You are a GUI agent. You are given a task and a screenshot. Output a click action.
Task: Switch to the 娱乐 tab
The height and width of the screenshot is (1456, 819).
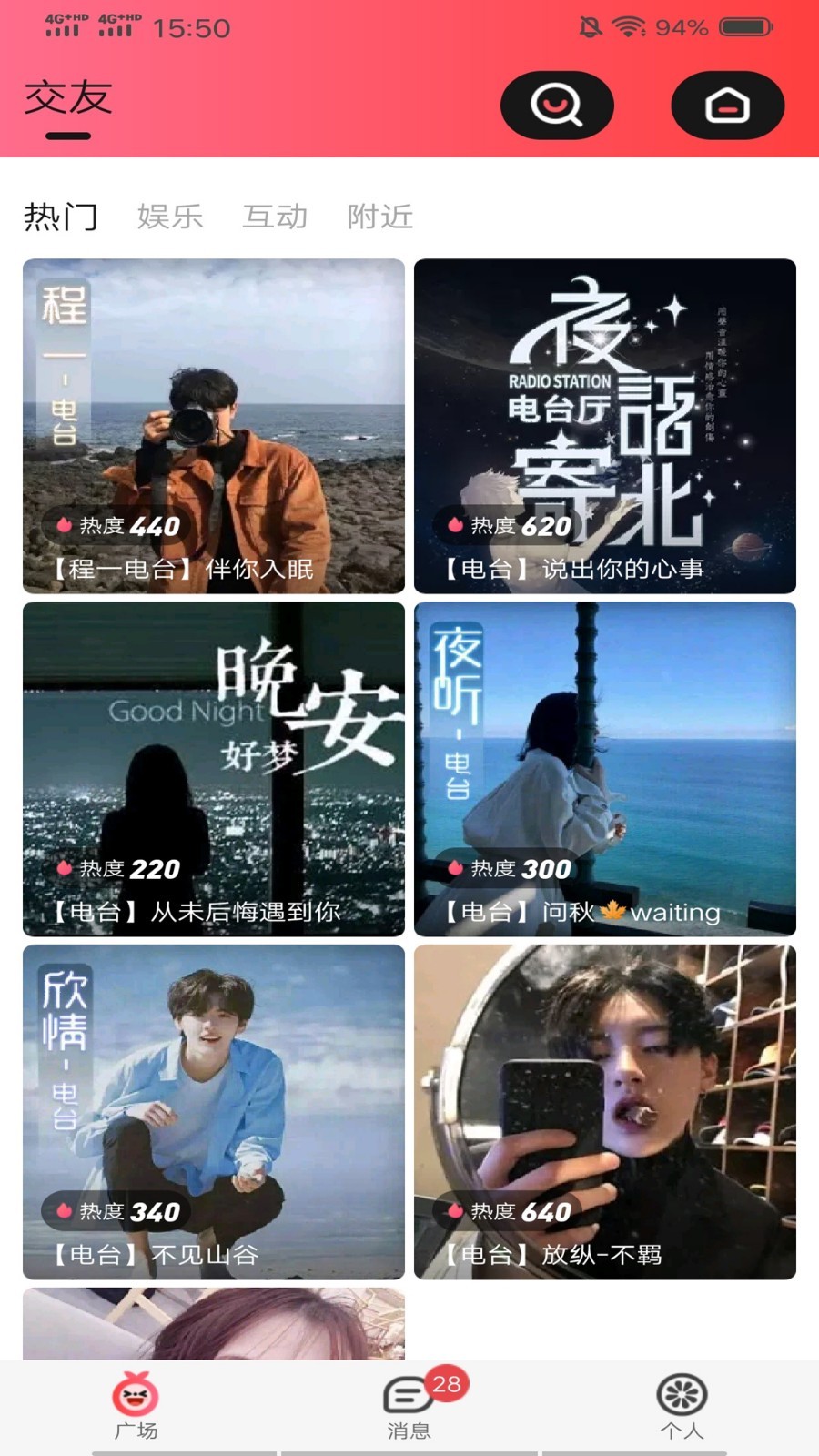click(170, 217)
